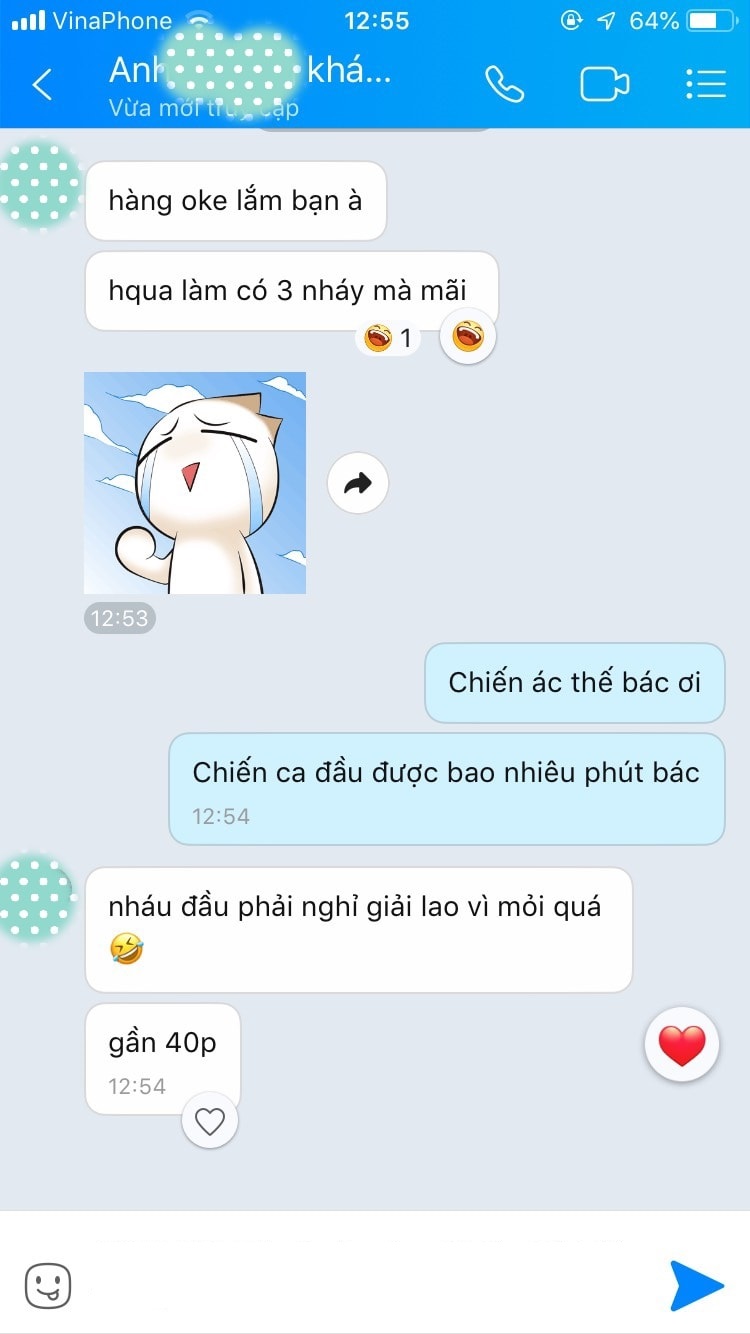The height and width of the screenshot is (1334, 750).
Task: React with the laughing emoji on the hqua message
Action: pyautogui.click(x=468, y=336)
